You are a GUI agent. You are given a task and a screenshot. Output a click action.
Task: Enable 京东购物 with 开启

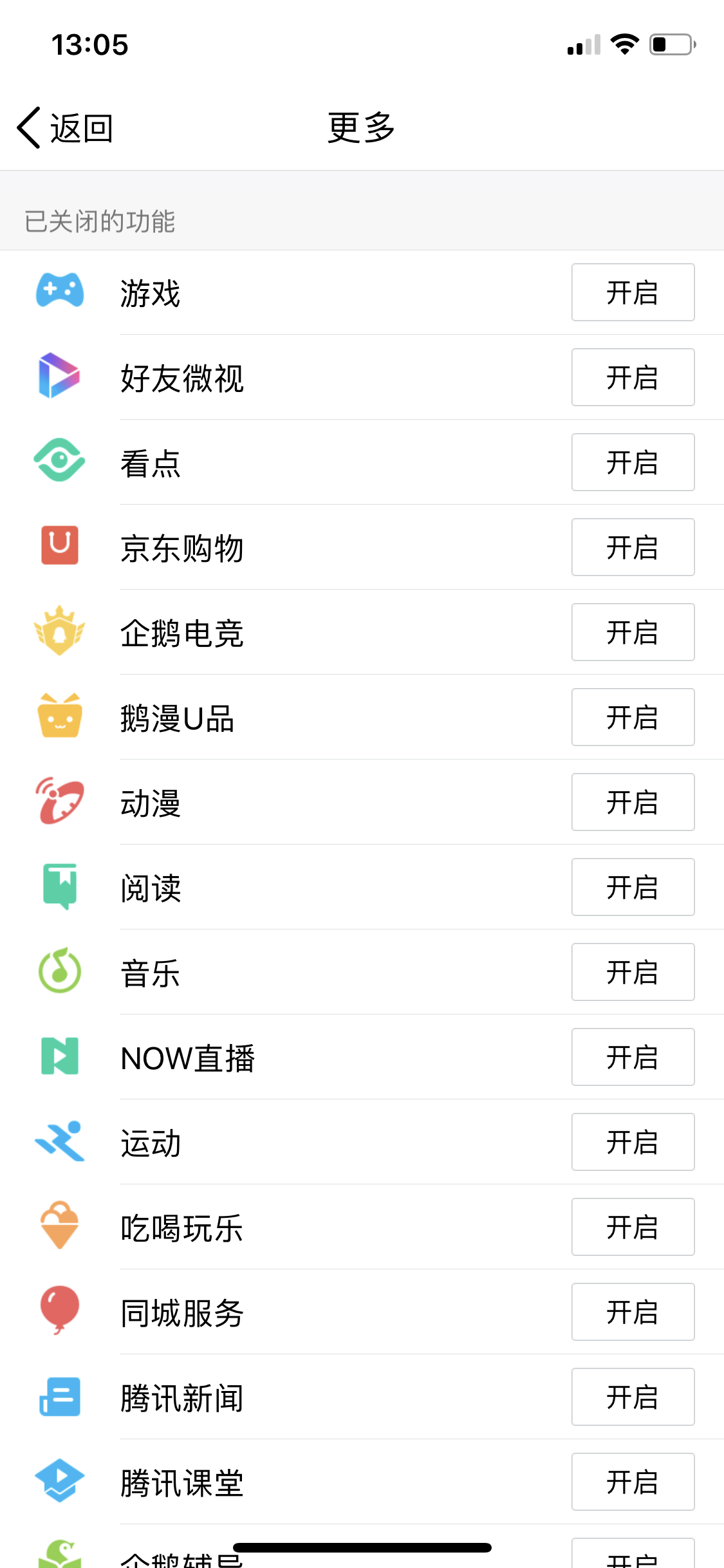[633, 547]
